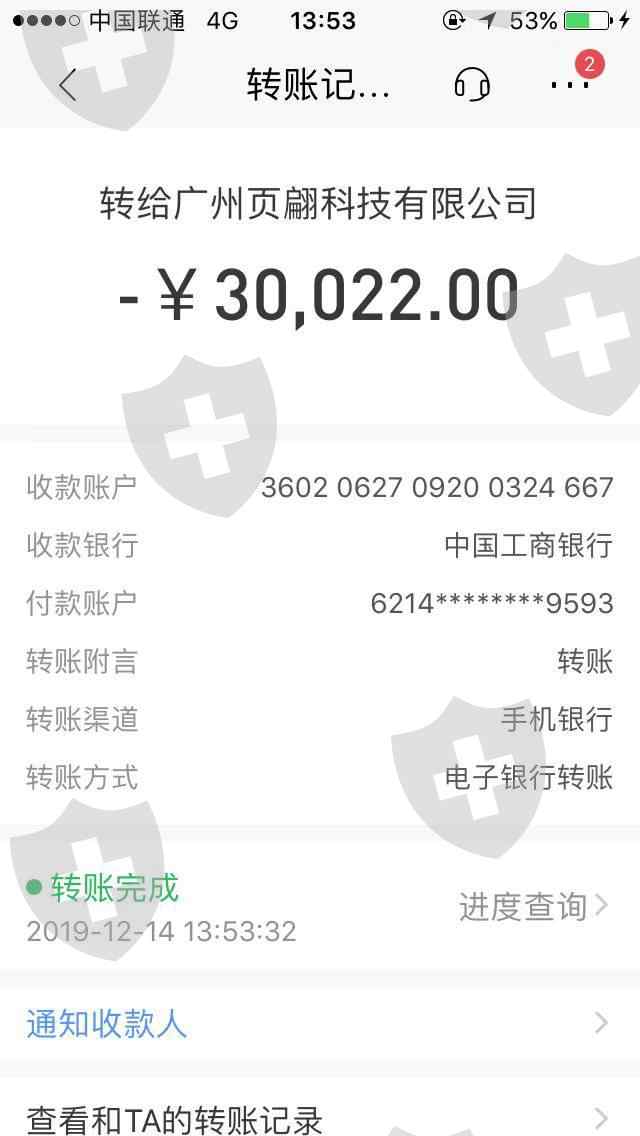Select 通知收款人 to notify payee
The image size is (640, 1136).
pos(320,1024)
